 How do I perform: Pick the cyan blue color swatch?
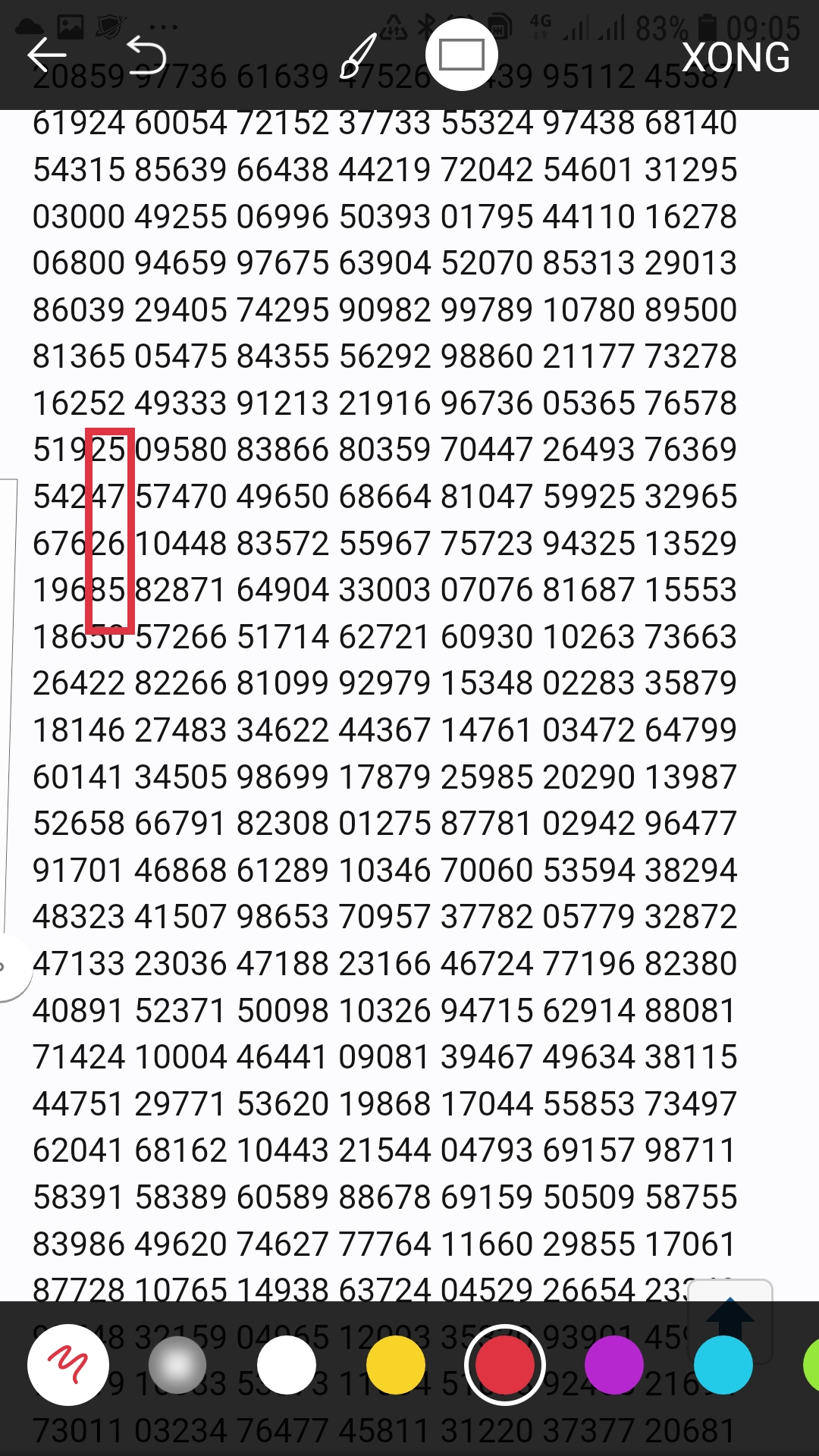(723, 1365)
